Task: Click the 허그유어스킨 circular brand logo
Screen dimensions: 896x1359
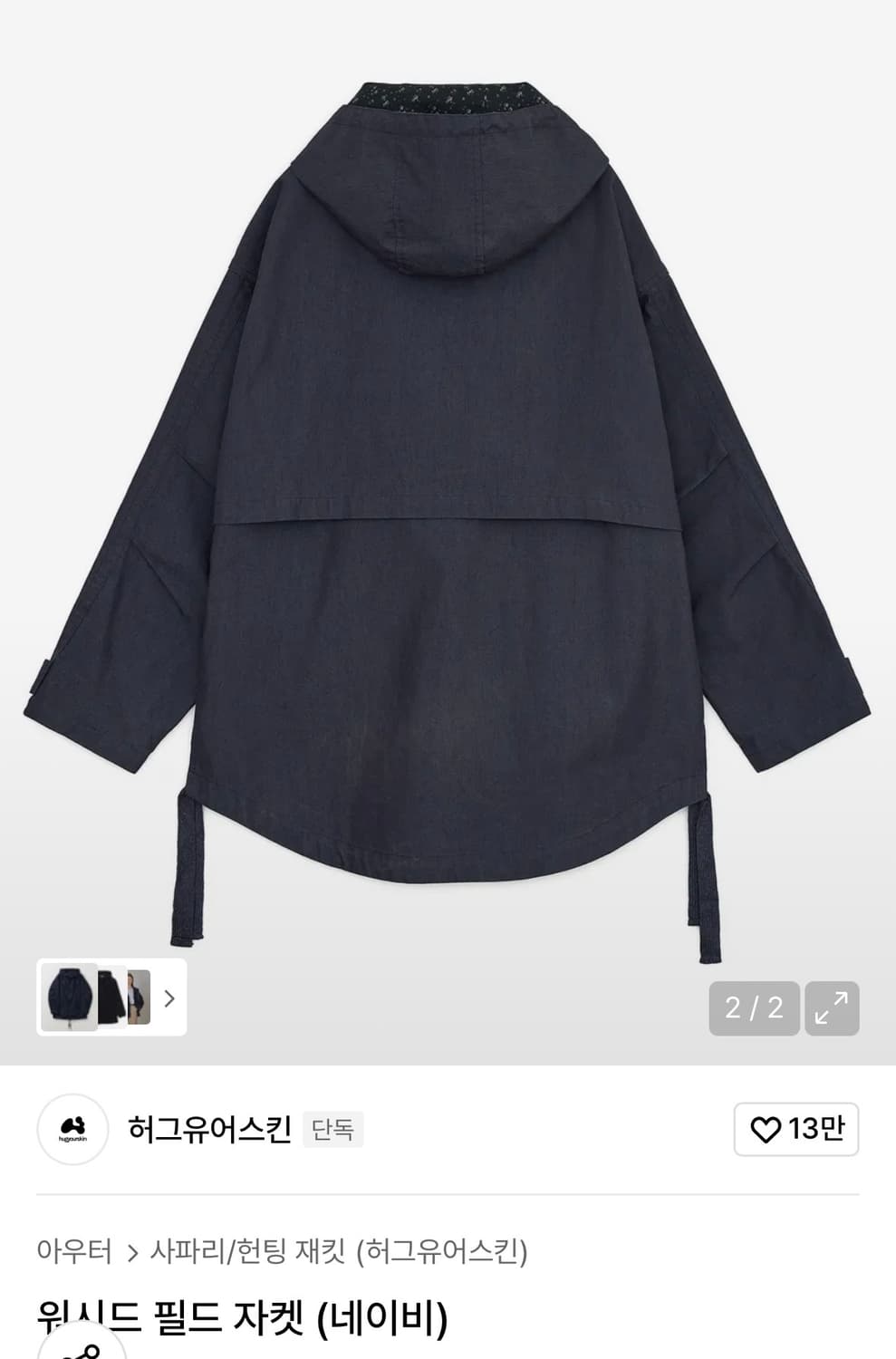Action: pos(72,1129)
